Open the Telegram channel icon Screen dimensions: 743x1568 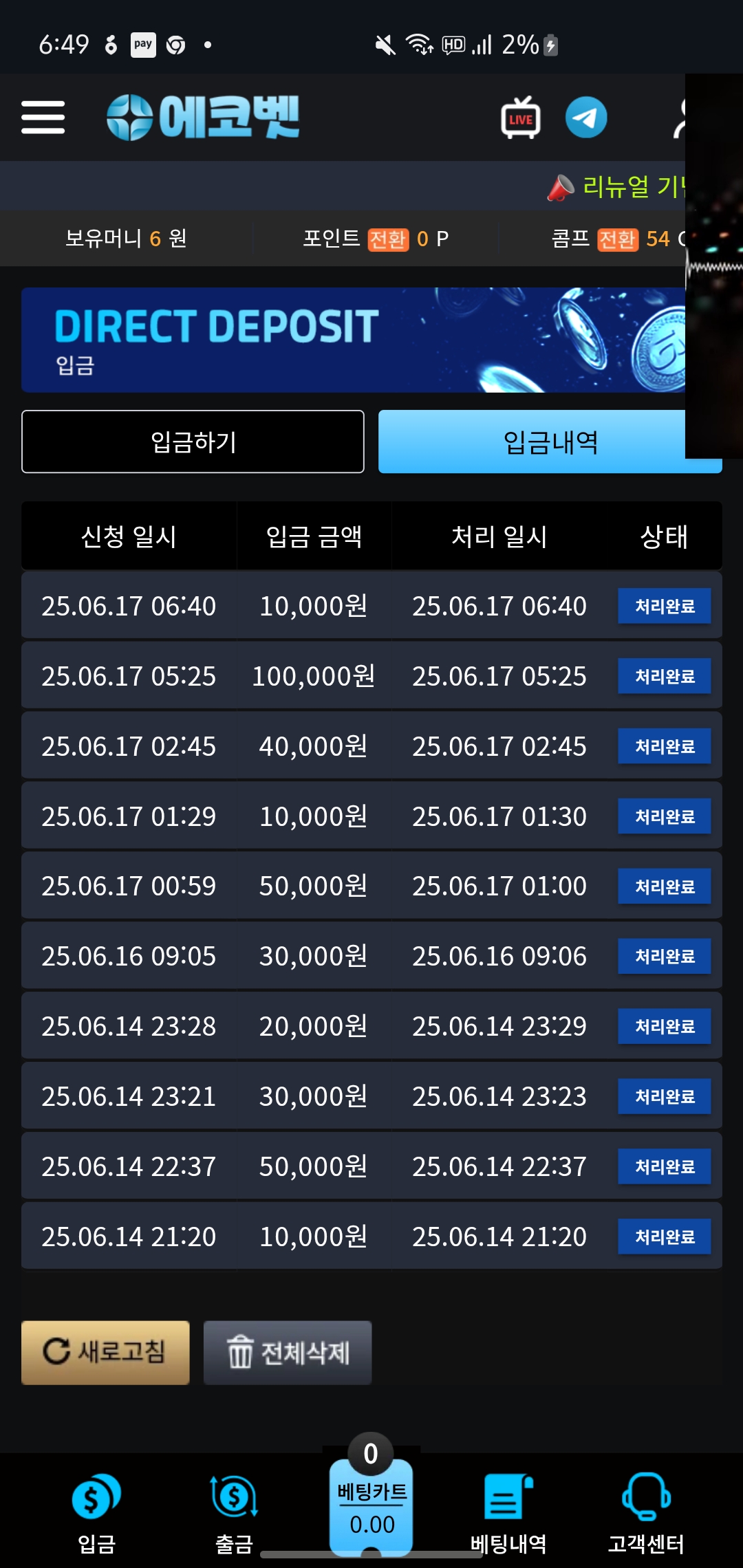tap(586, 118)
